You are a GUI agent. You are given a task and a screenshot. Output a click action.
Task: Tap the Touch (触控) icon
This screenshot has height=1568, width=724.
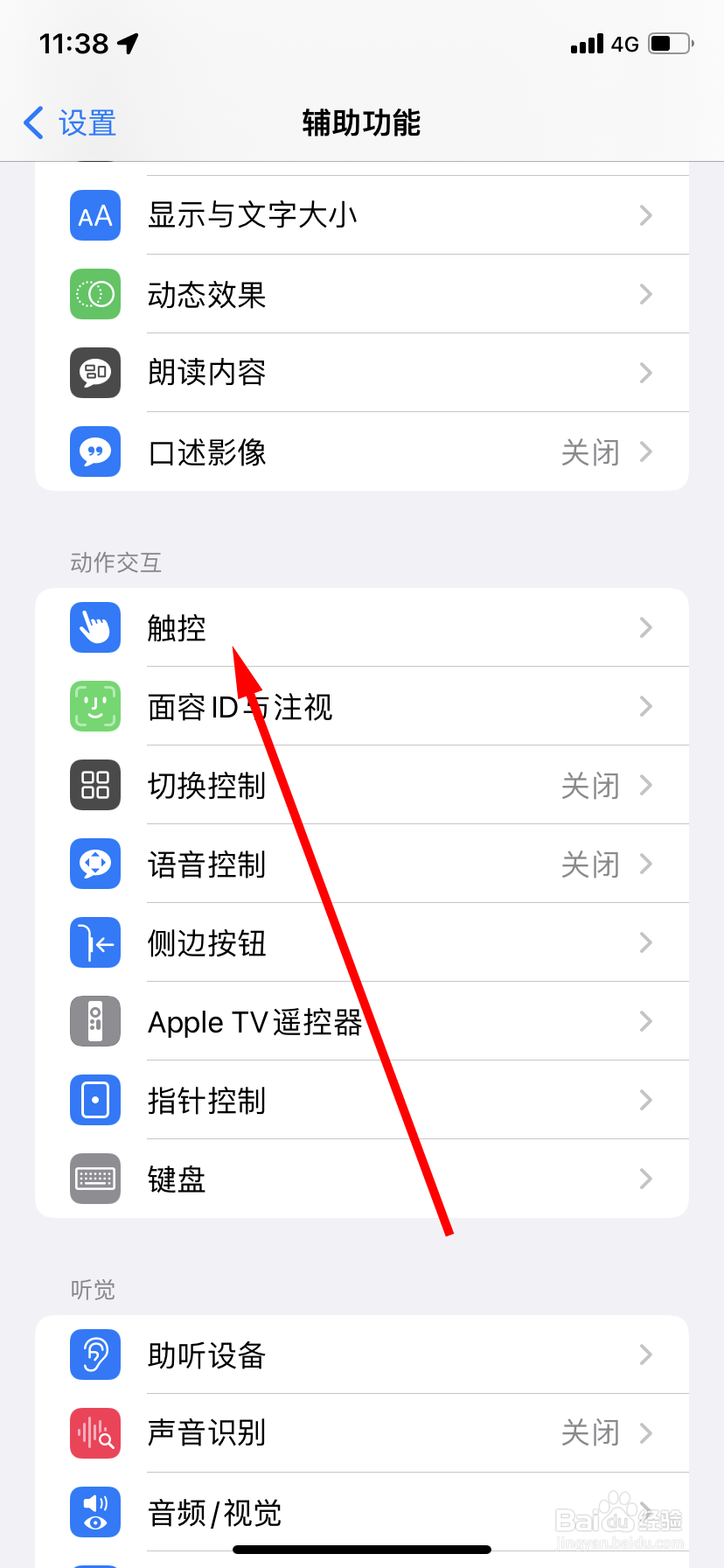pyautogui.click(x=94, y=627)
